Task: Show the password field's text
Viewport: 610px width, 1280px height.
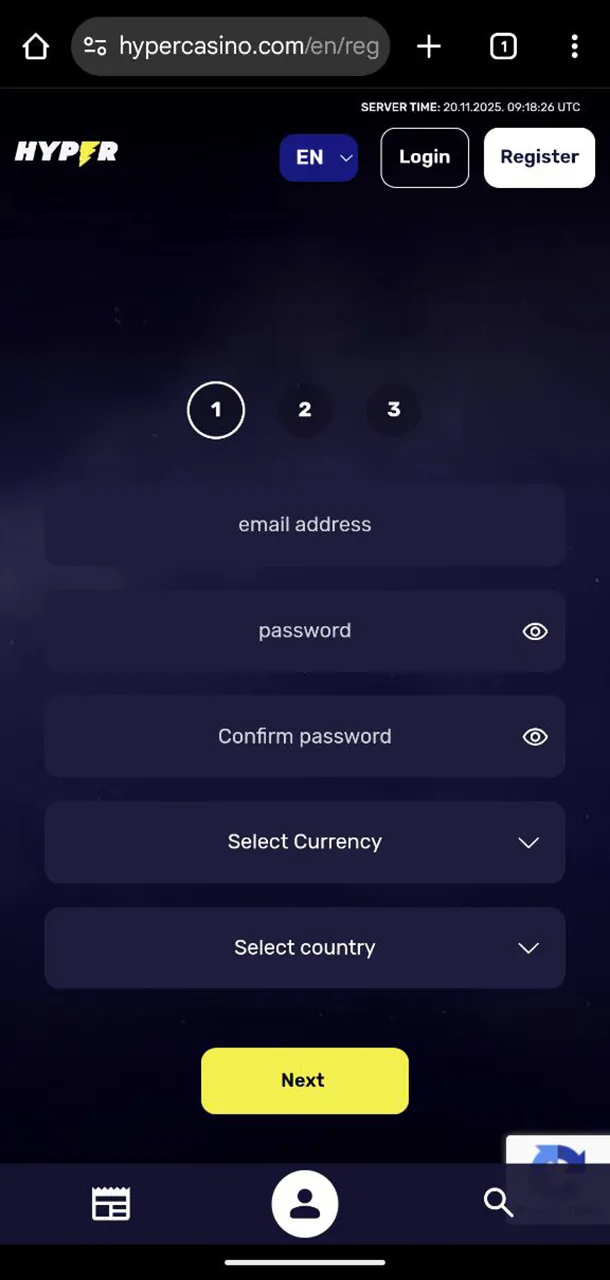Action: [535, 631]
